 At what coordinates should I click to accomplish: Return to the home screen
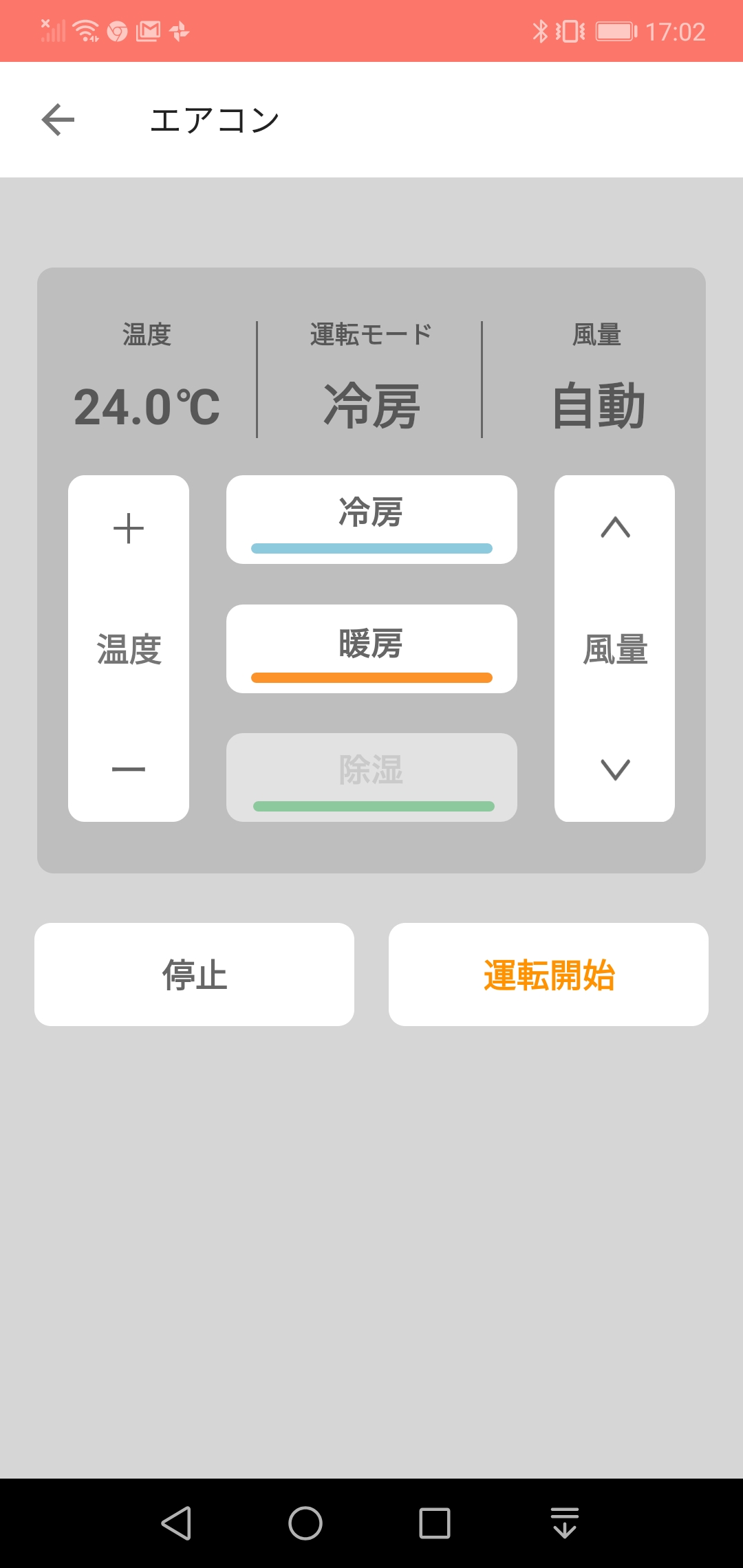pos(305,1523)
